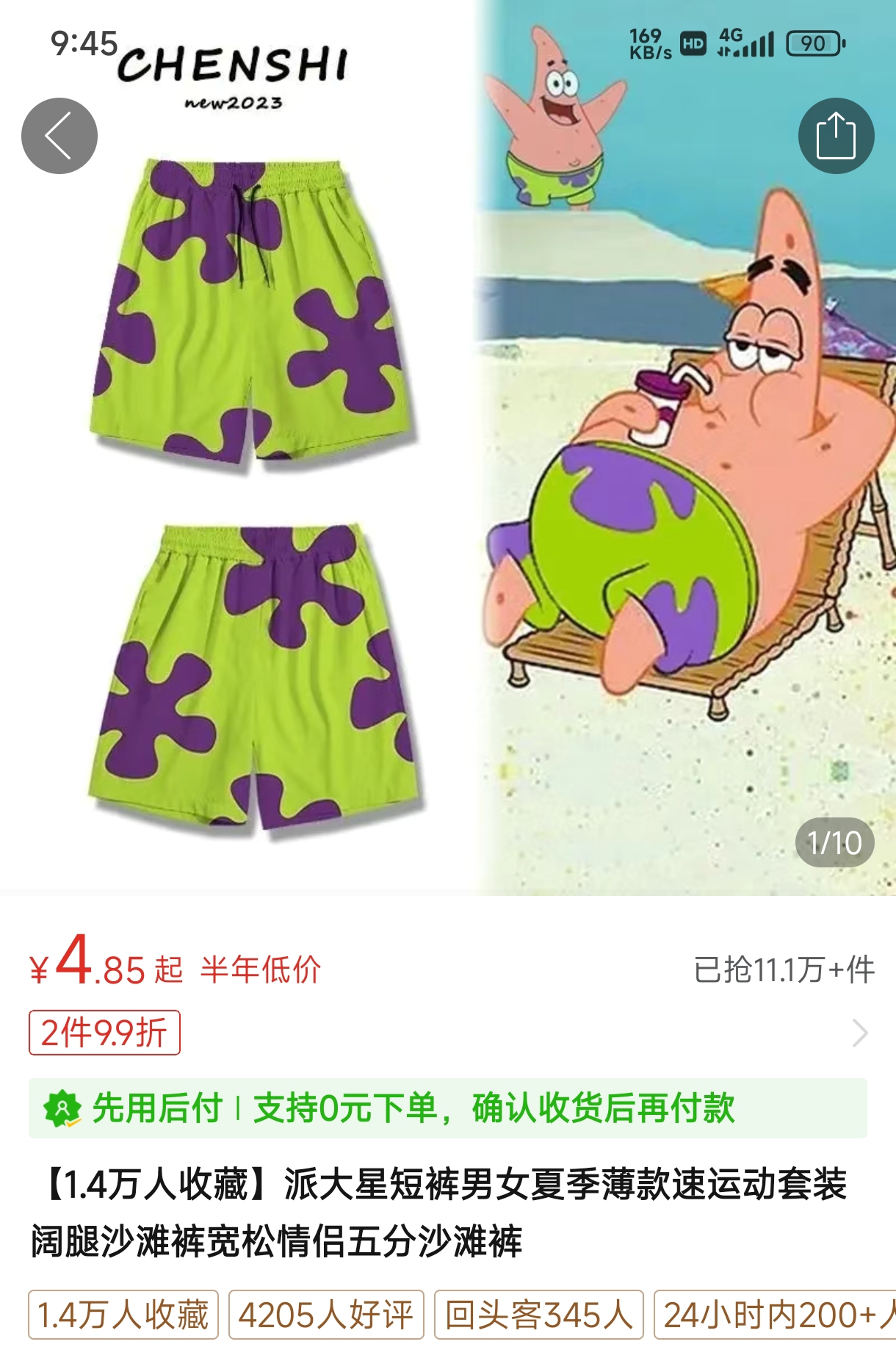Select the 1.4万人收藏 tag
This screenshot has width=896, height=1358.
pos(123,1315)
